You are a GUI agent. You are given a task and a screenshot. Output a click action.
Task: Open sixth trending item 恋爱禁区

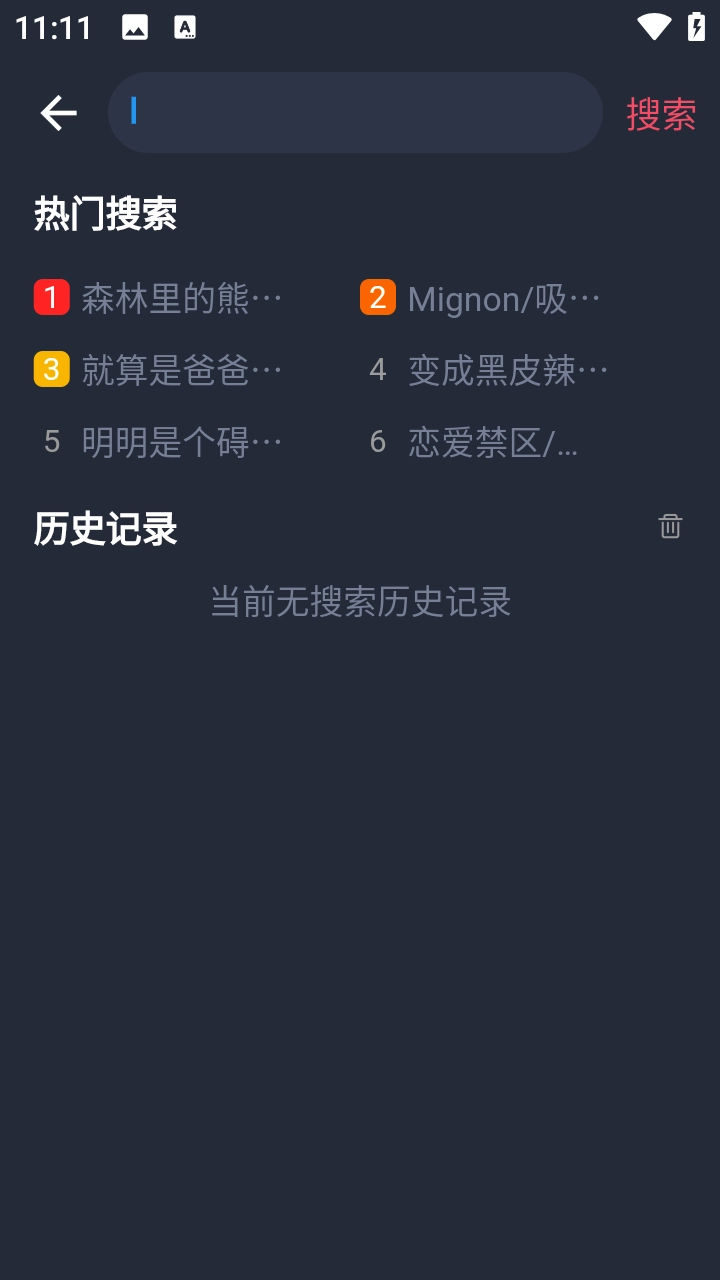(x=493, y=441)
